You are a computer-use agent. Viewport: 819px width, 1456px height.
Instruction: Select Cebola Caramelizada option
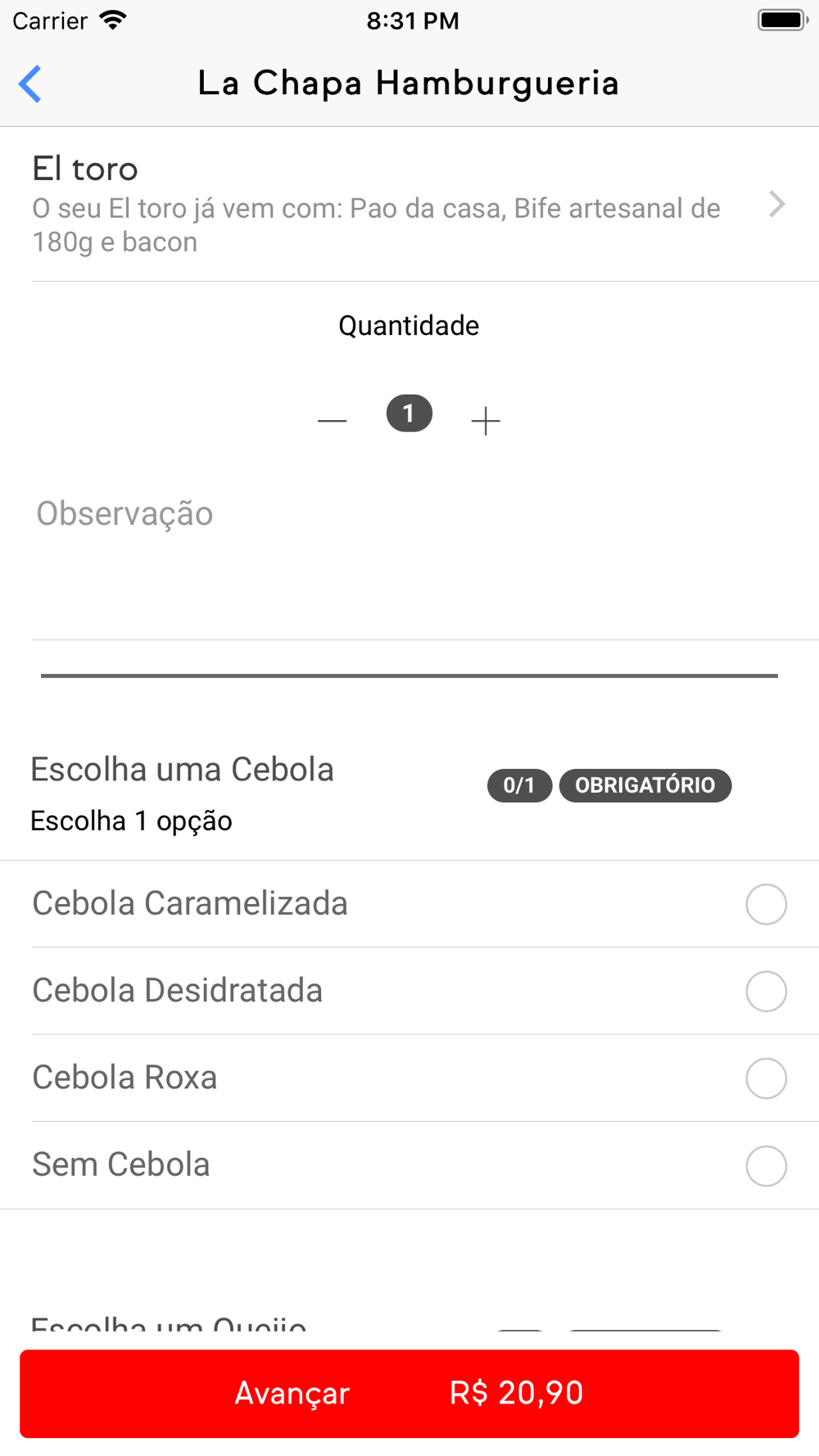(x=409, y=904)
